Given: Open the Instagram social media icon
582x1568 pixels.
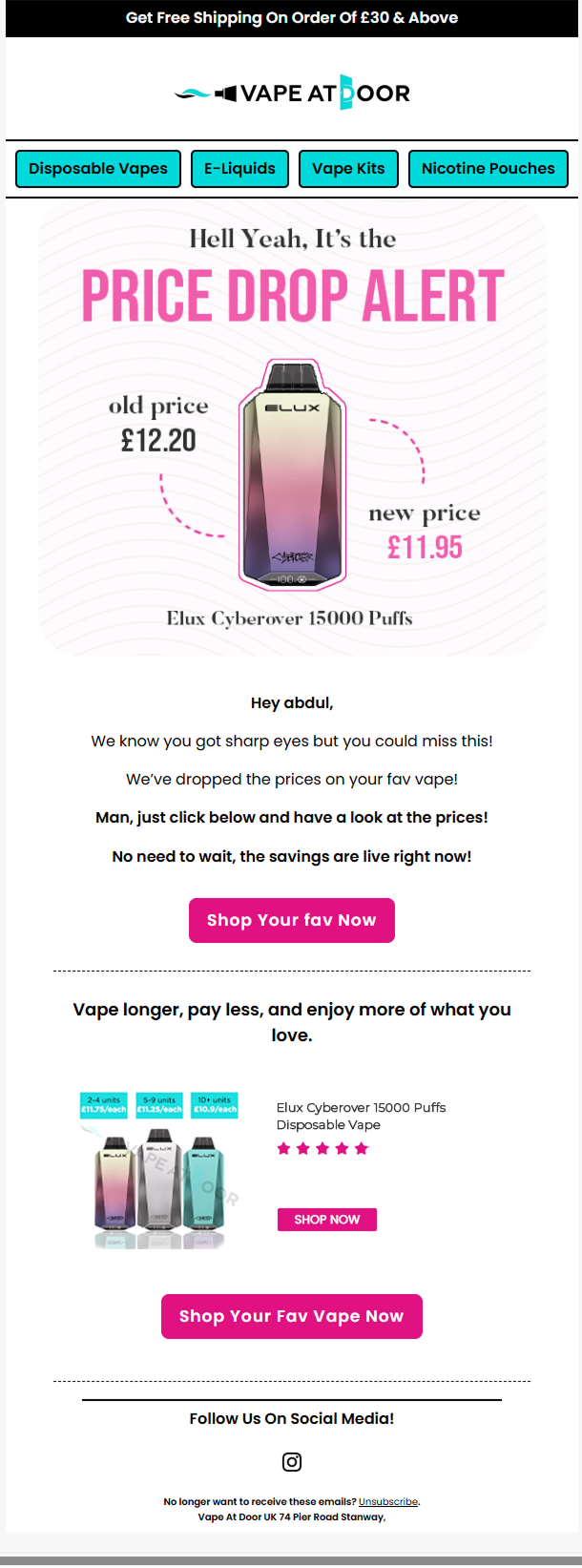Looking at the screenshot, I should coord(292,1461).
